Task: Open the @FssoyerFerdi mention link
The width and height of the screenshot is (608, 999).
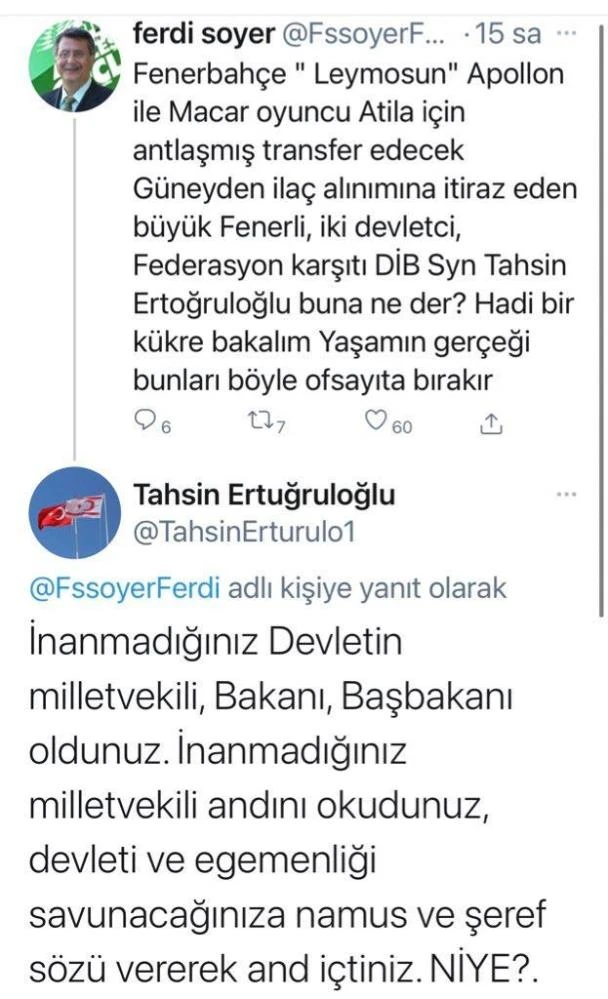Action: click(126, 589)
